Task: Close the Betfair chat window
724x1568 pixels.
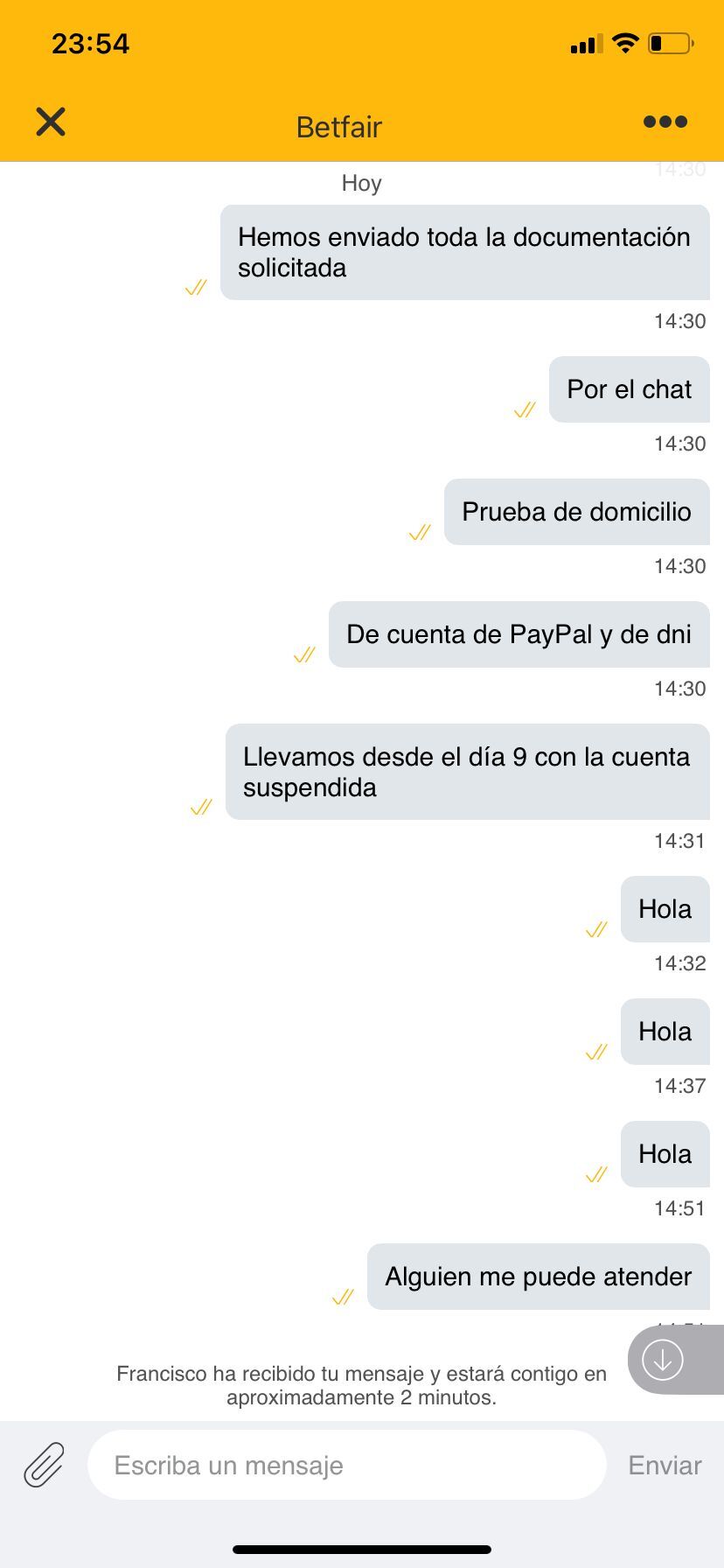Action: point(51,122)
